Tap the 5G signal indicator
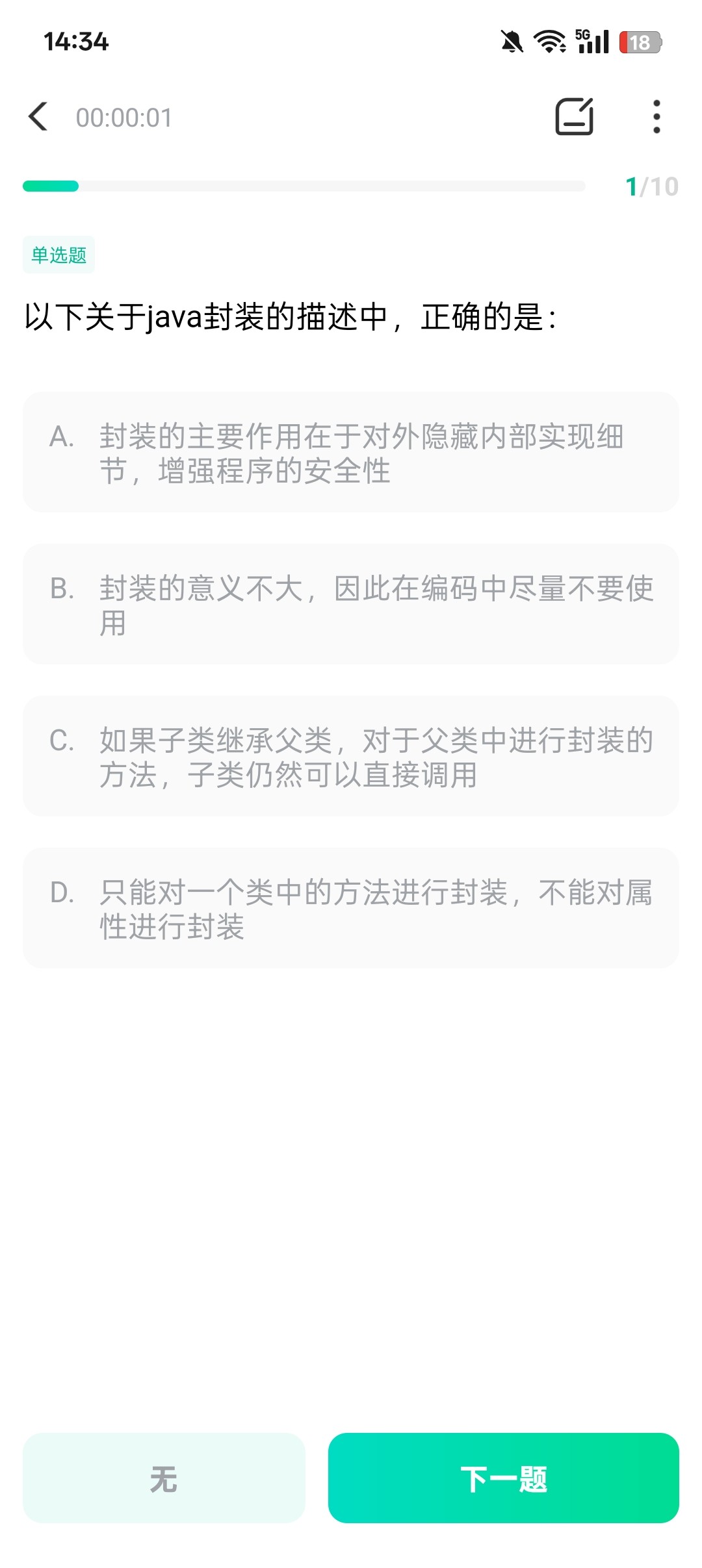The height and width of the screenshot is (1568, 702). point(590,41)
